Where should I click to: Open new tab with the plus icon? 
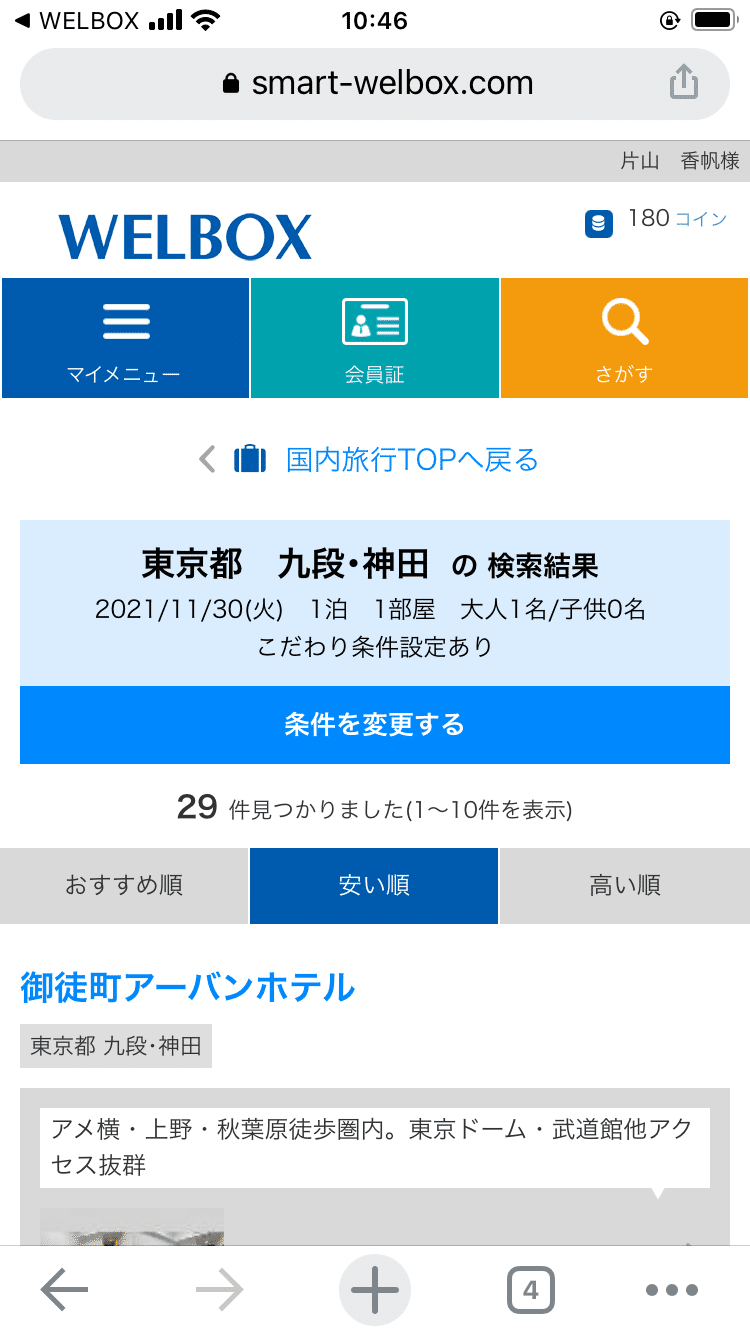(374, 1289)
